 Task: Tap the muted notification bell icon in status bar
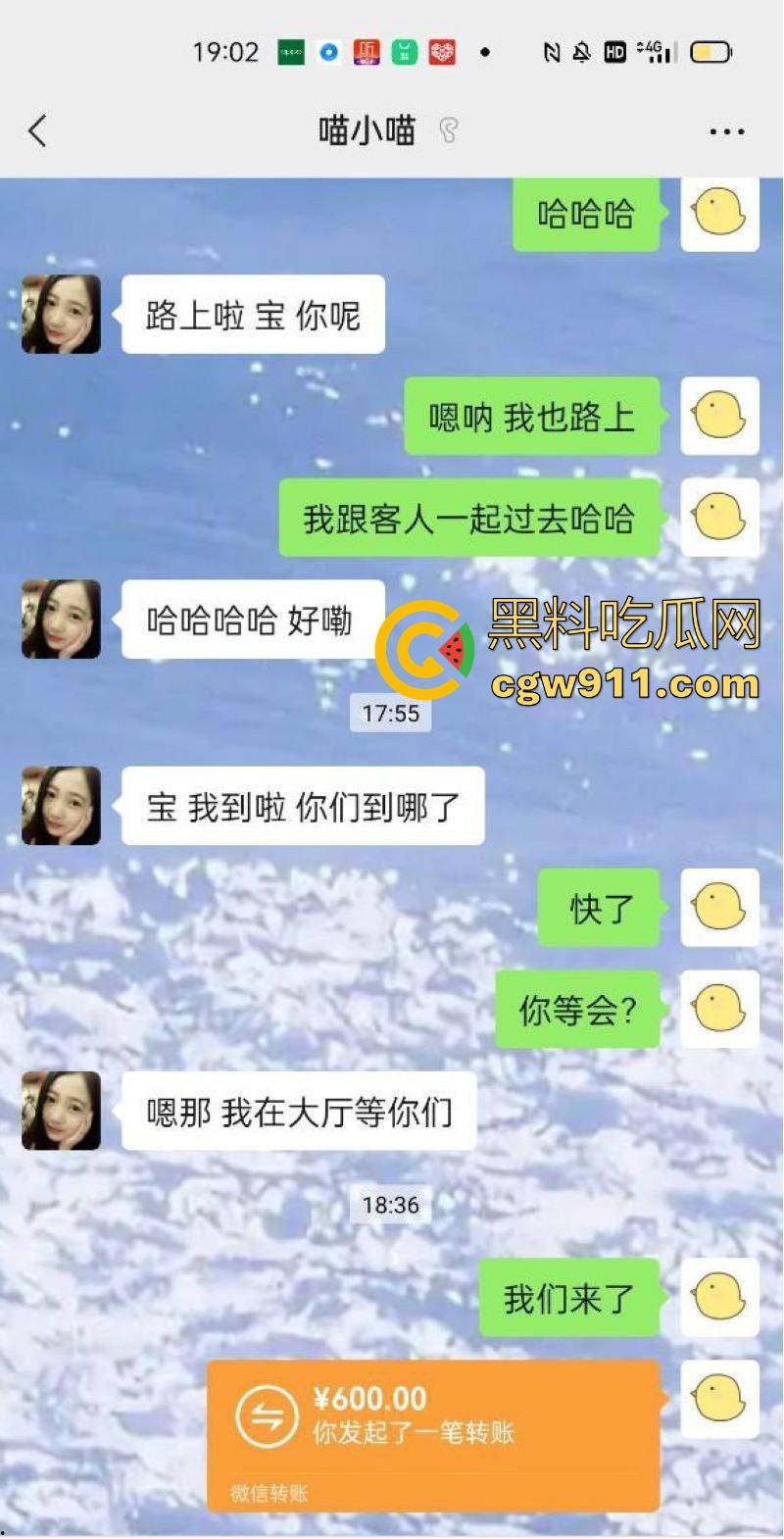coord(582,51)
